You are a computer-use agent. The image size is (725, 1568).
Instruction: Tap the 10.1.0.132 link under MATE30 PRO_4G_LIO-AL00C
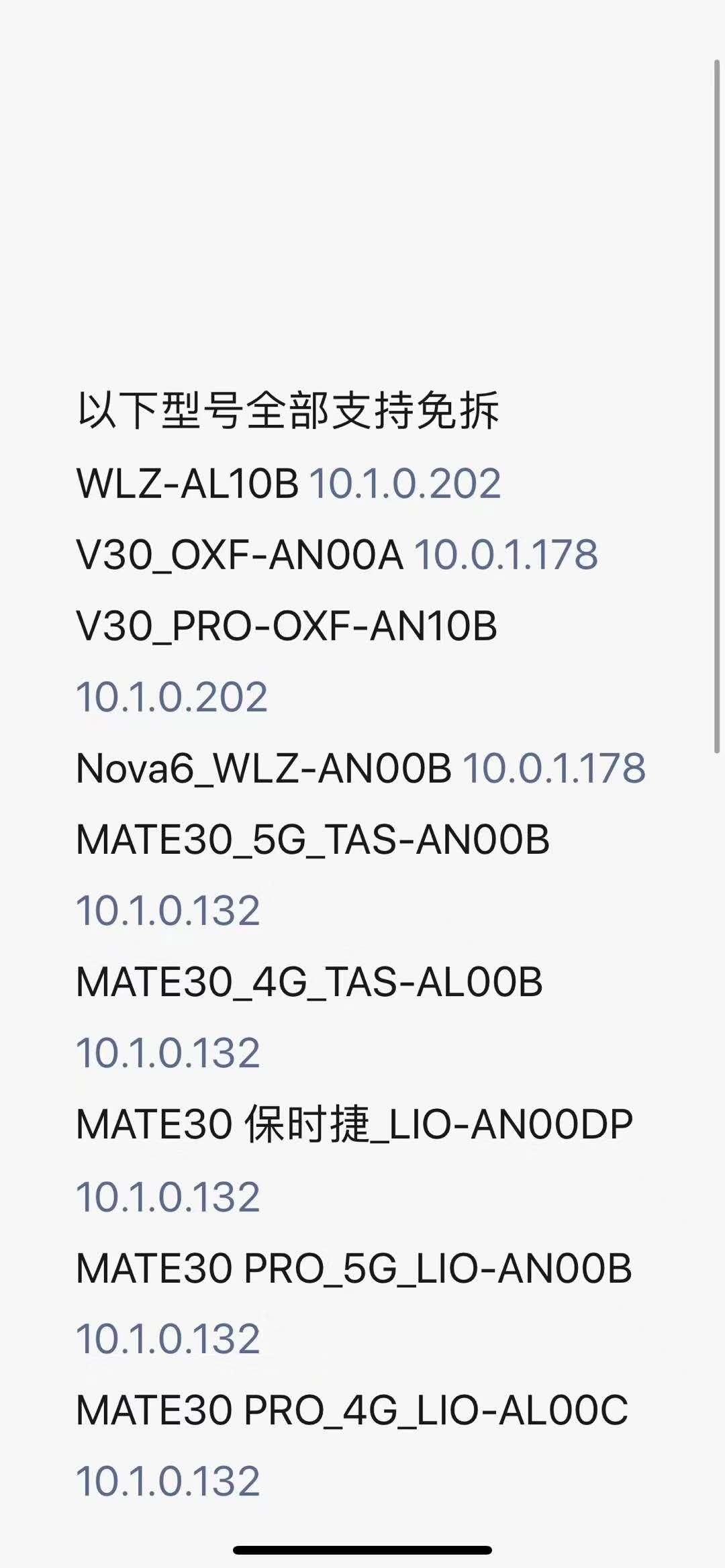click(168, 1481)
